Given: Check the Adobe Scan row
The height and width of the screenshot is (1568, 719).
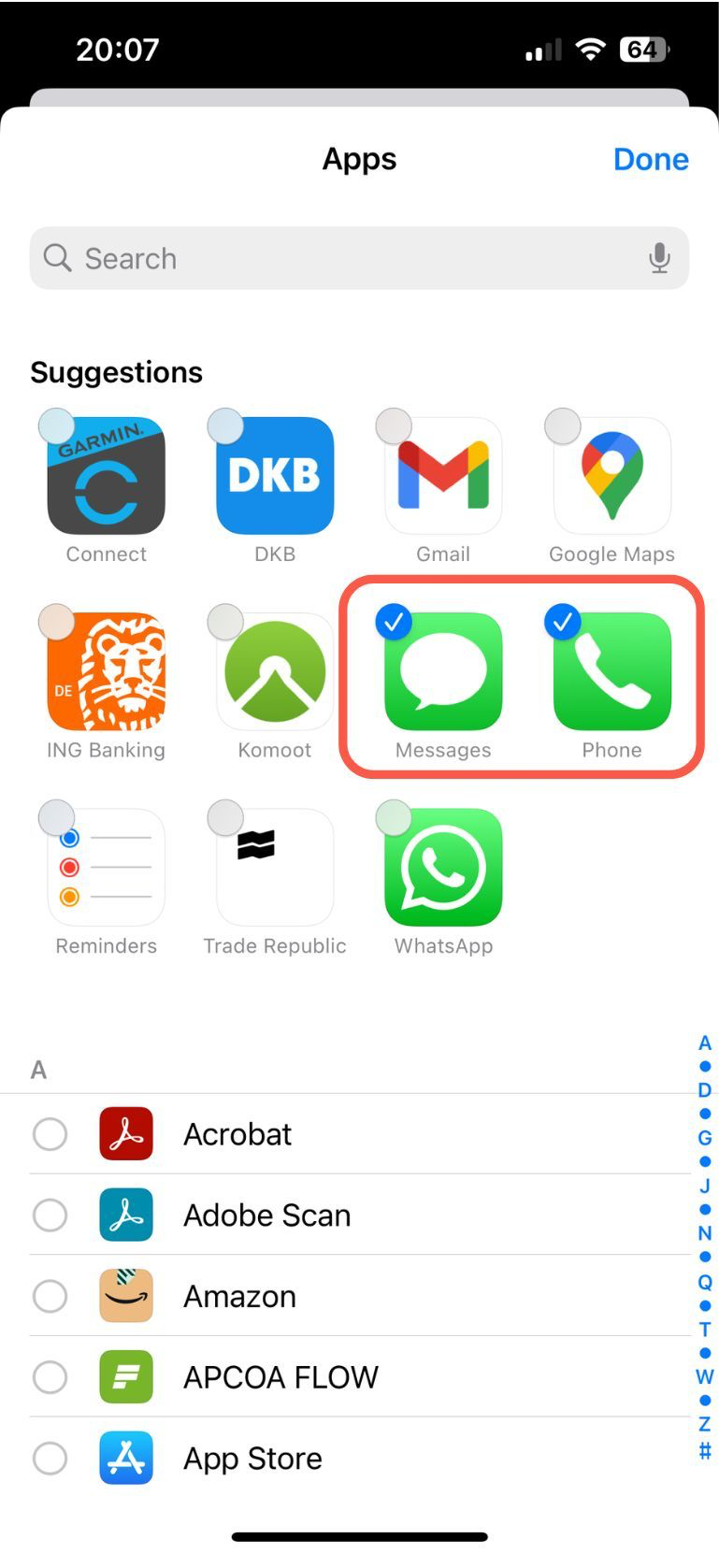Looking at the screenshot, I should [50, 1216].
